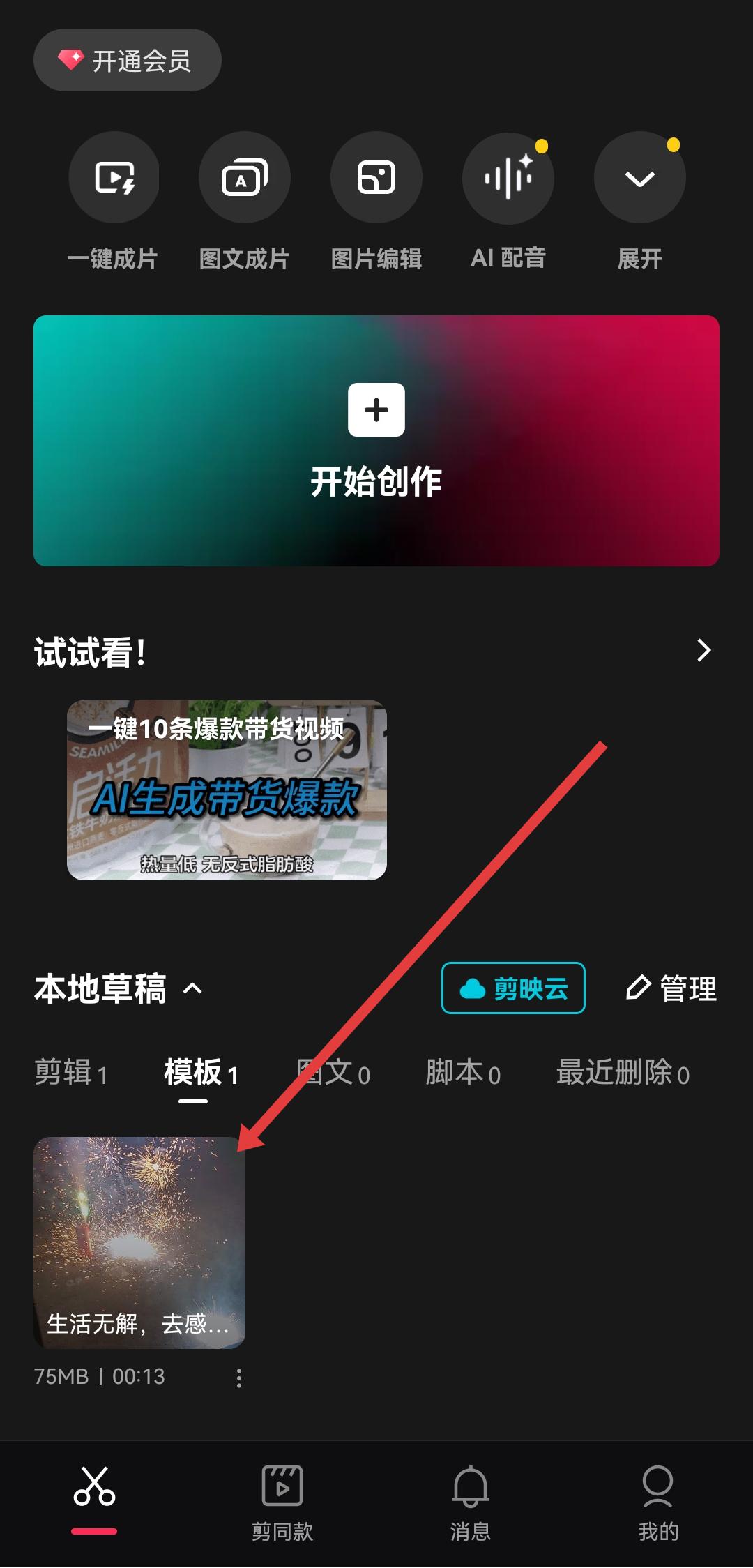Open 剪映云 cloud storage
The height and width of the screenshot is (1568, 753).
513,988
